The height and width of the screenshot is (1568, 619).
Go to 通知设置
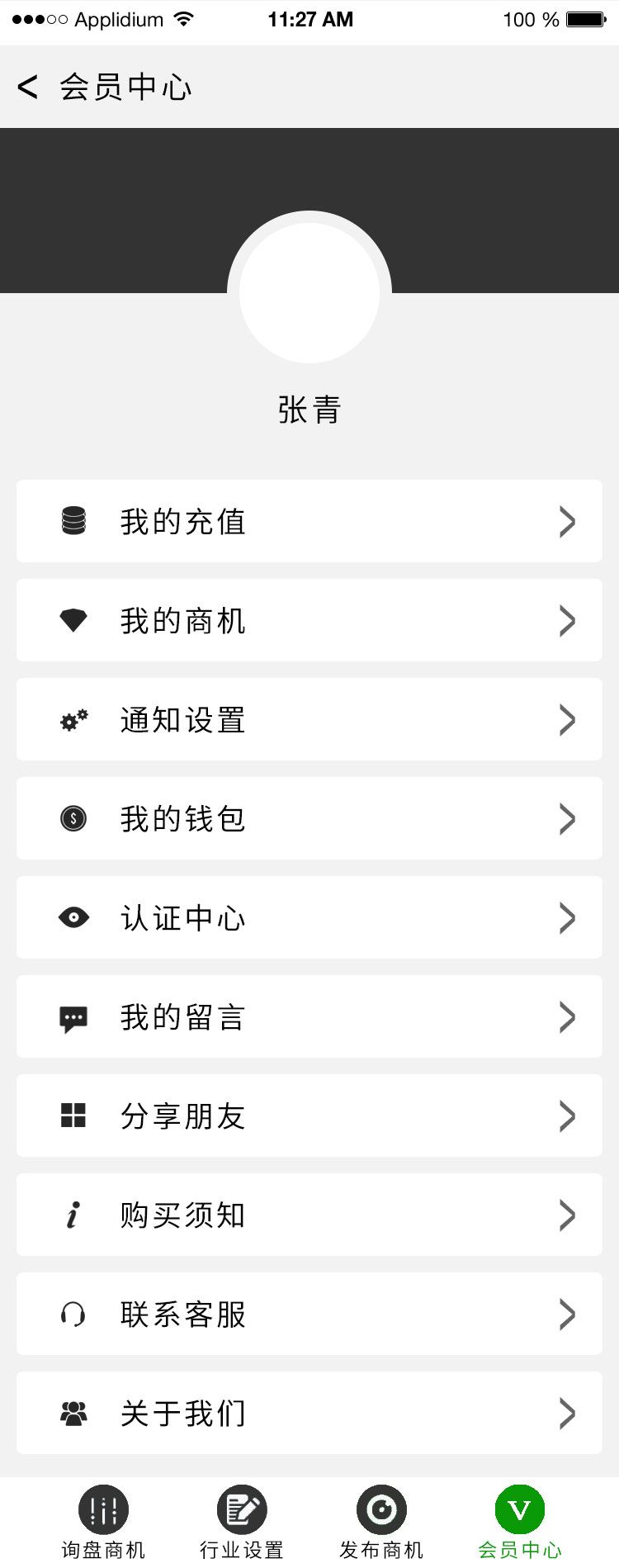point(309,719)
